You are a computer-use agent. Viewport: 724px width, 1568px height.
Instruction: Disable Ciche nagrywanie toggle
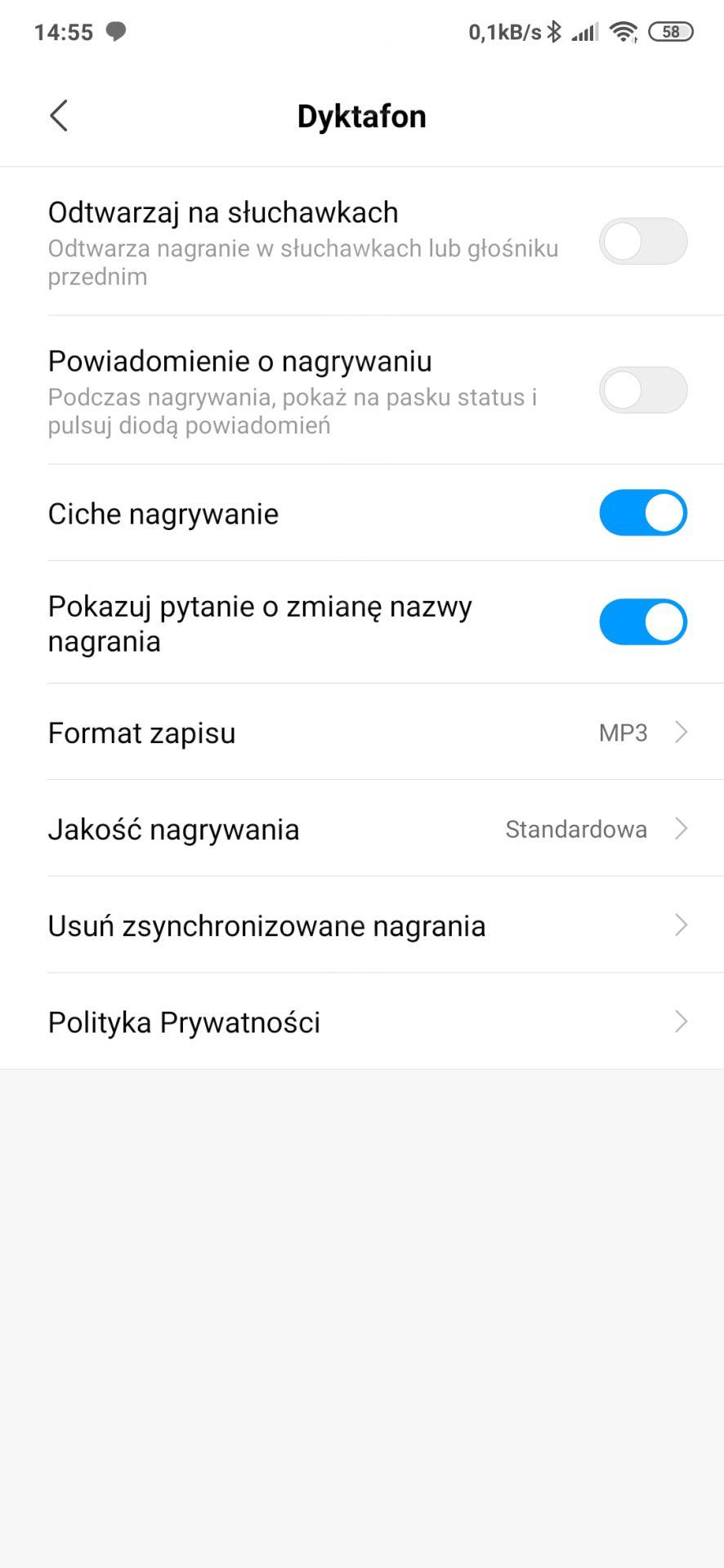pos(643,513)
